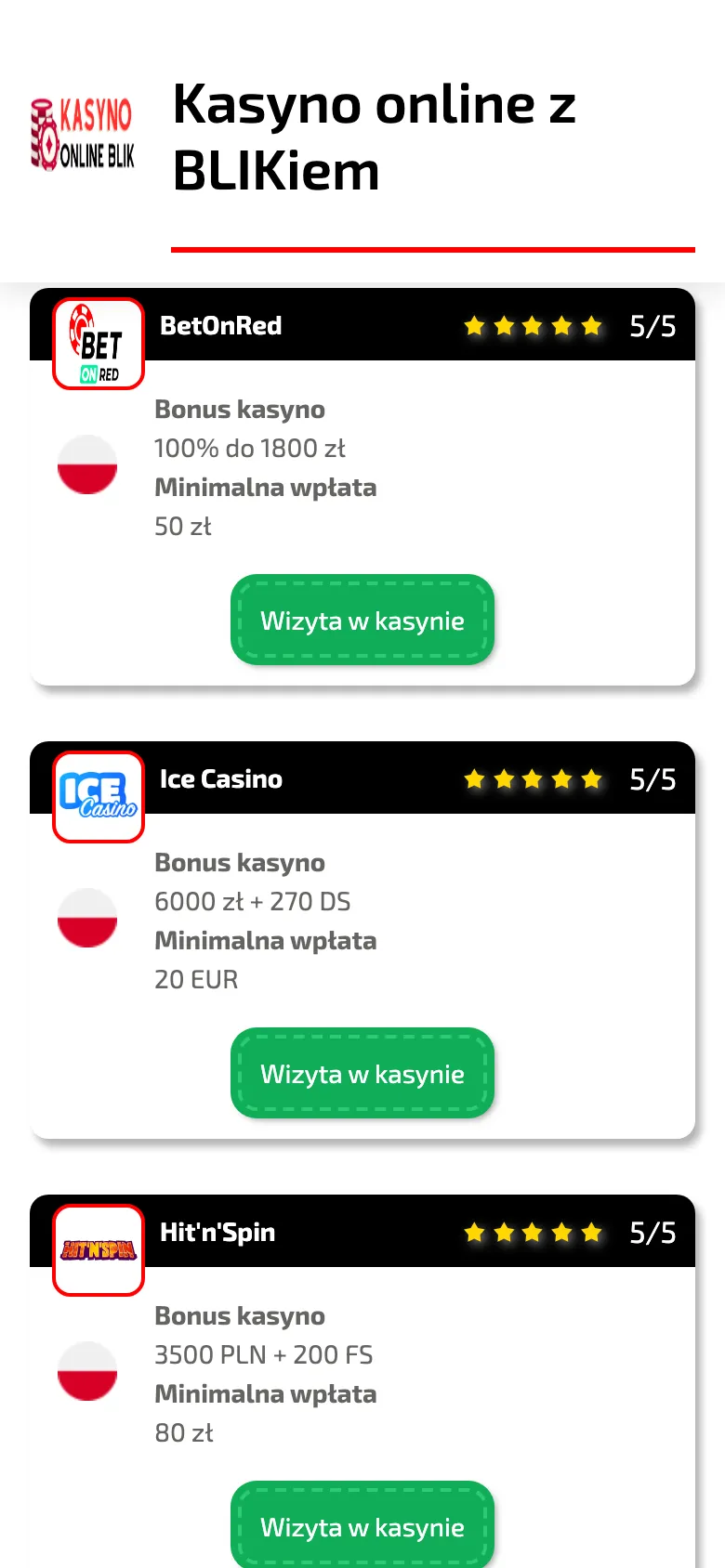
Task: Click the 5/5 score next to Ice Casino stars
Action: (x=652, y=779)
